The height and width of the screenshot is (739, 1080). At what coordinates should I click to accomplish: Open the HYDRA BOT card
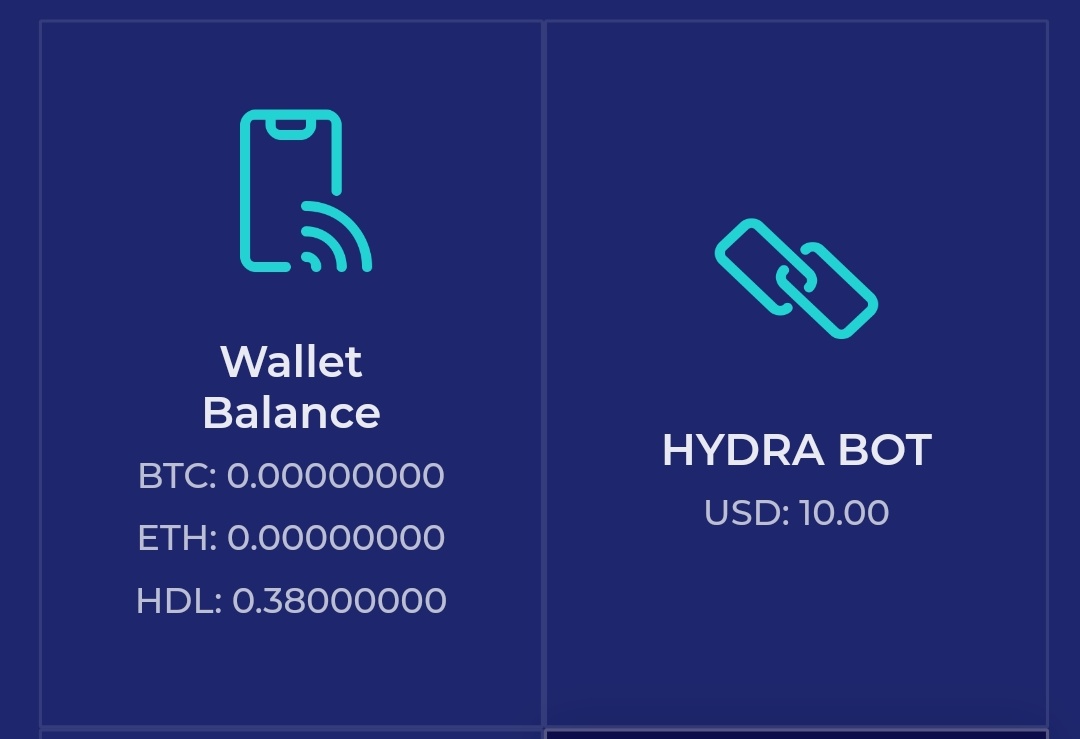[x=797, y=373]
